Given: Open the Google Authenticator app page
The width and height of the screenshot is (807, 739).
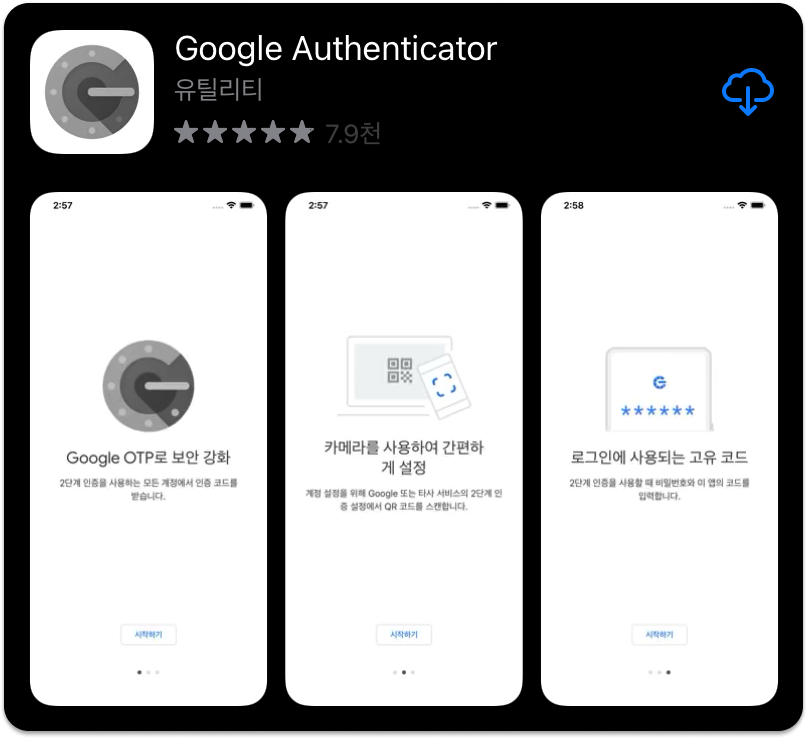Looking at the screenshot, I should pos(335,48).
